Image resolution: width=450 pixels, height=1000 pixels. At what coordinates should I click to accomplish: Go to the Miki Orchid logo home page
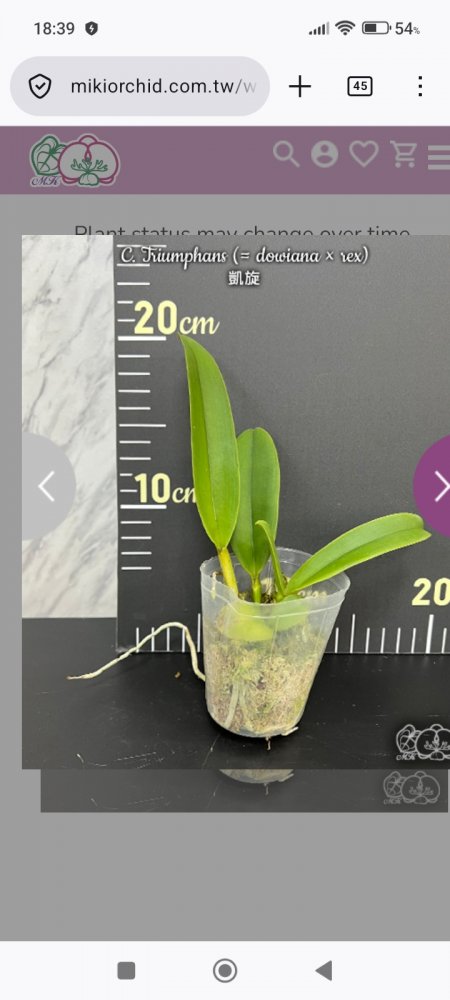(75, 160)
